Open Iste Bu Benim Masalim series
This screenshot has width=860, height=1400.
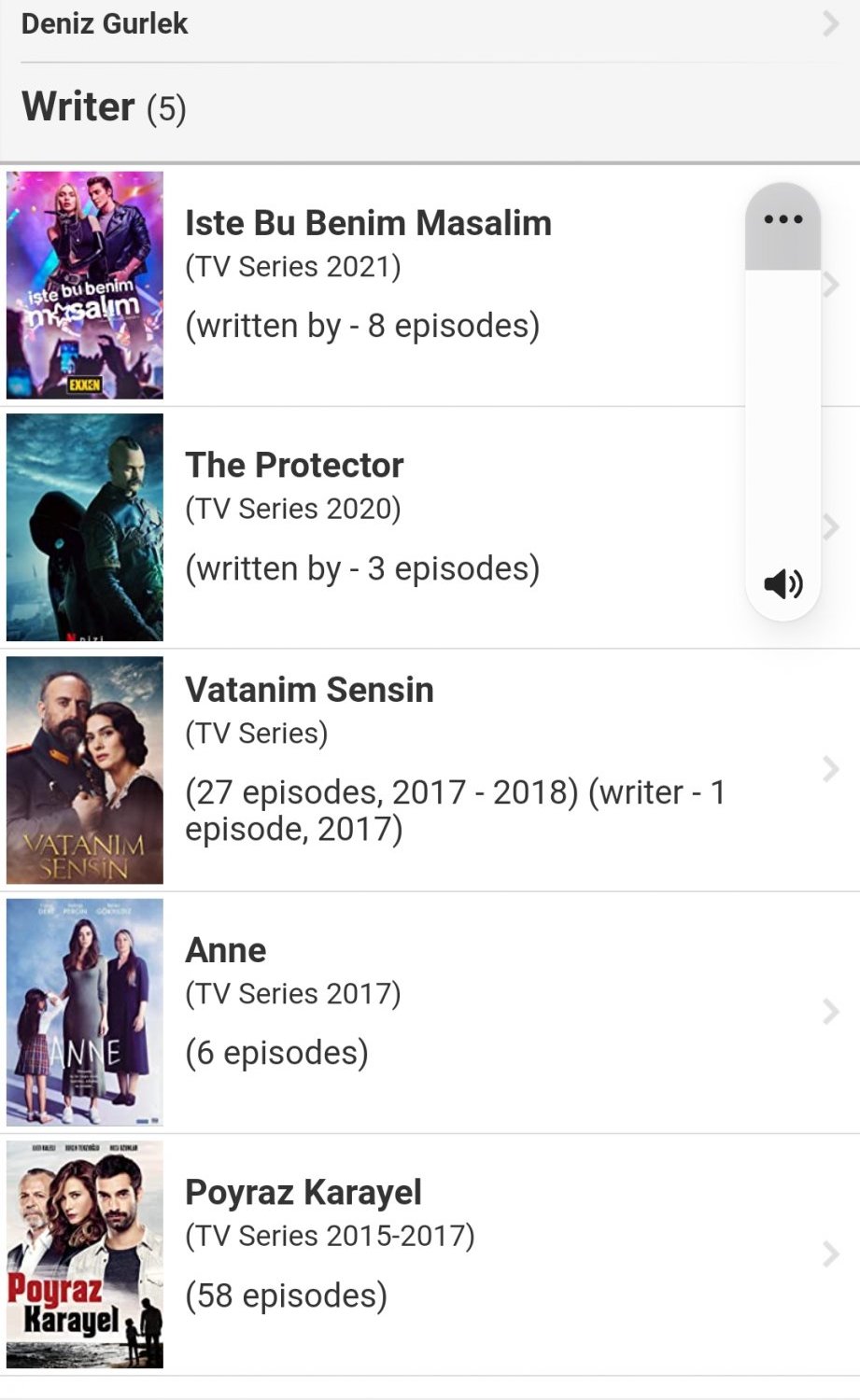368,224
